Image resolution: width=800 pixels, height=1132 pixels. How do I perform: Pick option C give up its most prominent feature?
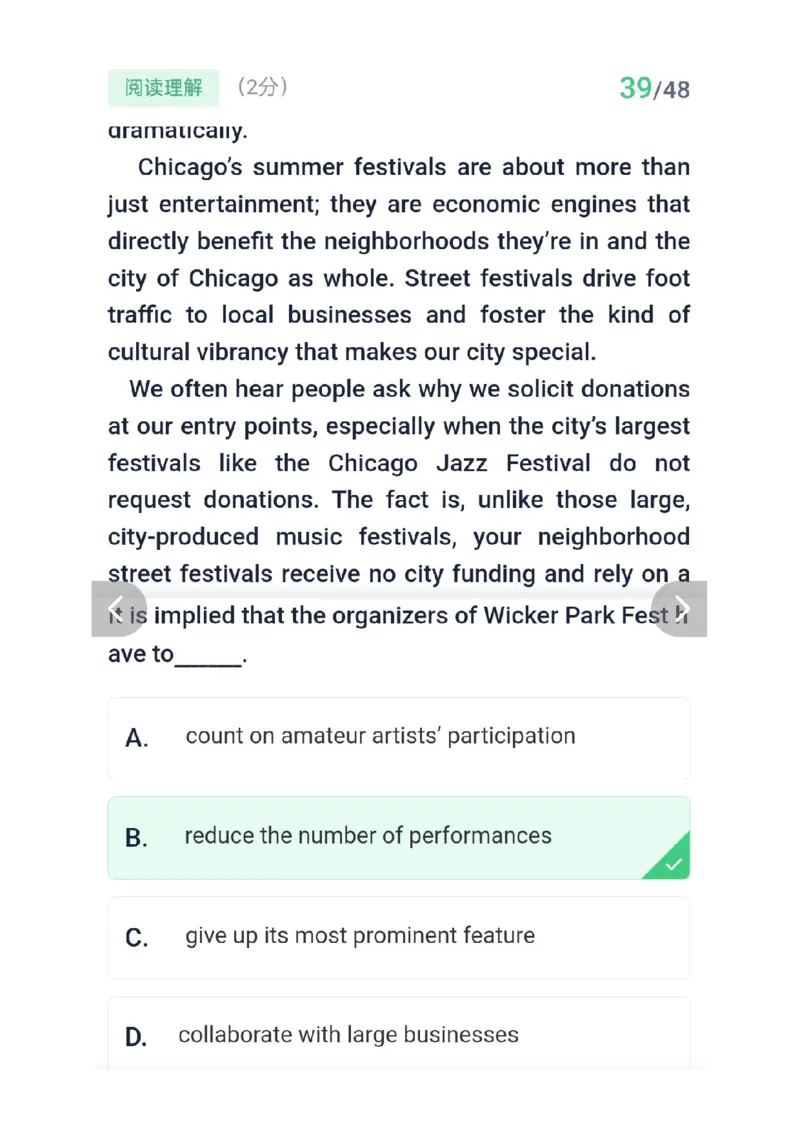(x=398, y=937)
